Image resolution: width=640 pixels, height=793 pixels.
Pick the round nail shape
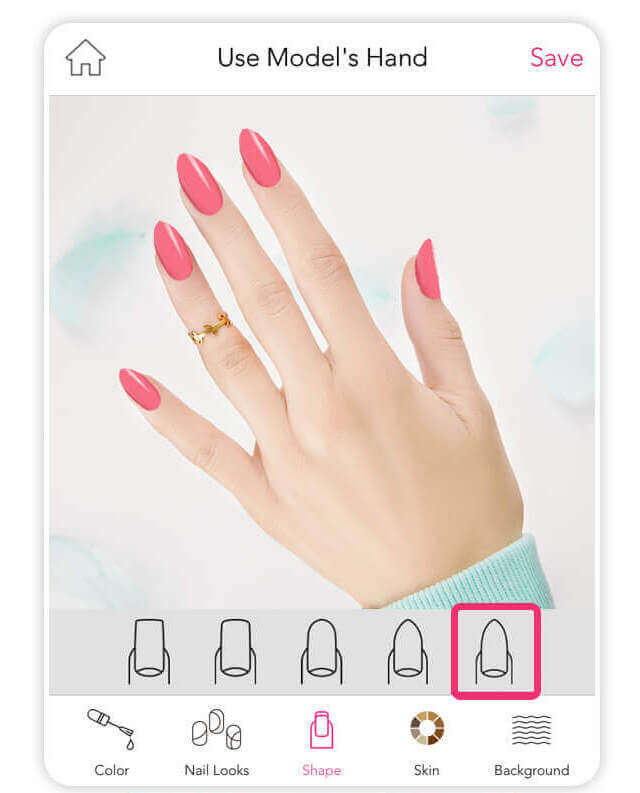pos(322,651)
